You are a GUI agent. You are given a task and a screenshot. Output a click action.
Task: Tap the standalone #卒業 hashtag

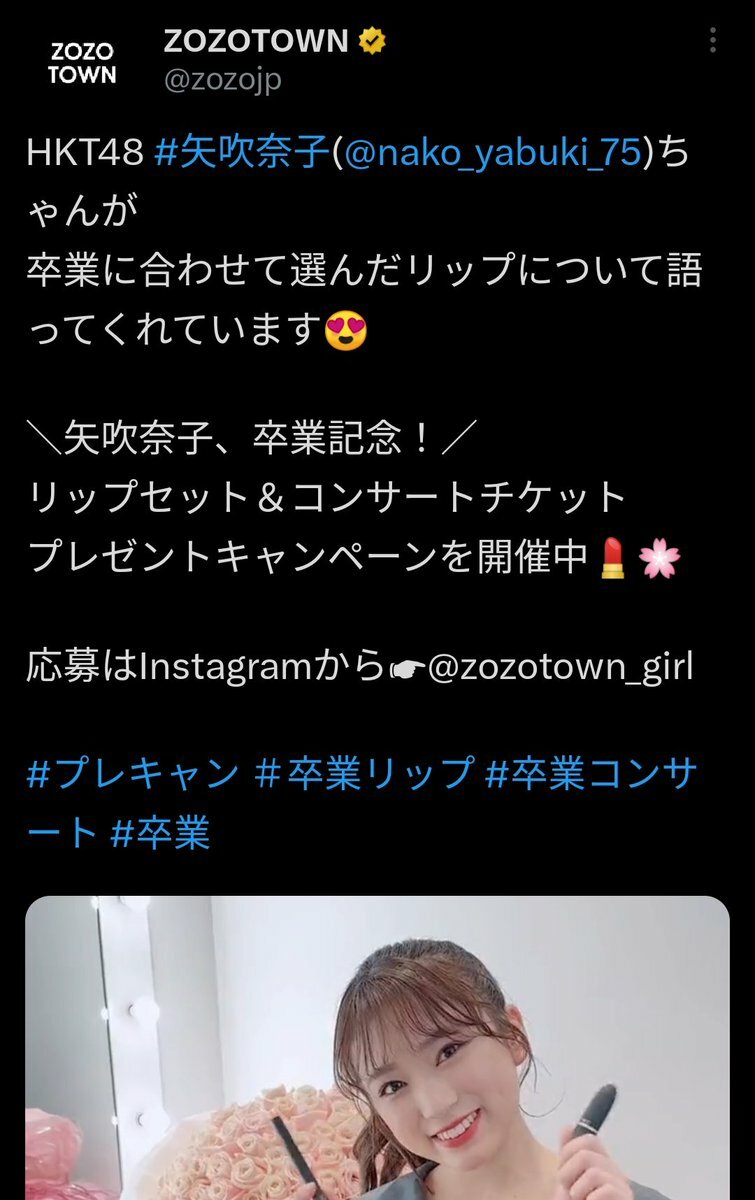coord(160,832)
